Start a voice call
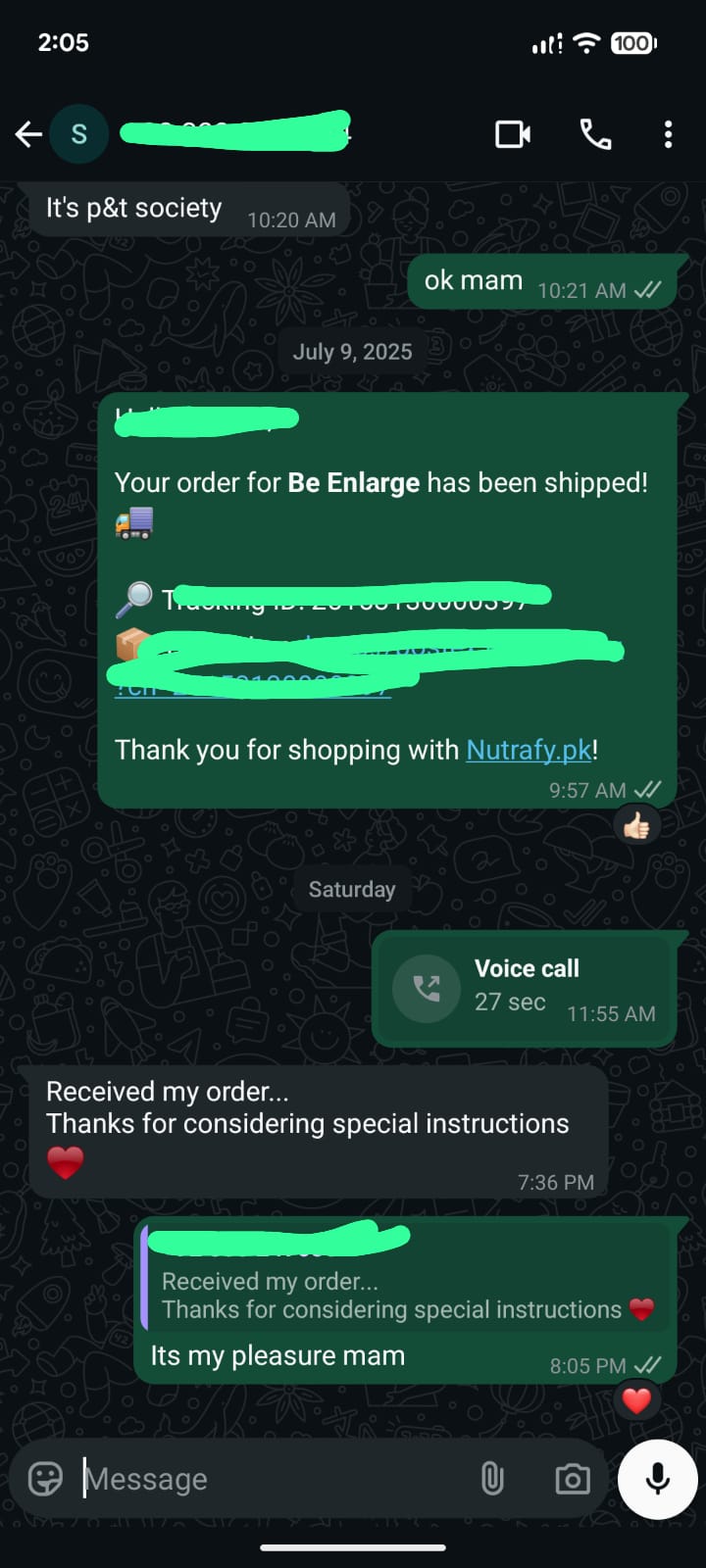 point(595,134)
